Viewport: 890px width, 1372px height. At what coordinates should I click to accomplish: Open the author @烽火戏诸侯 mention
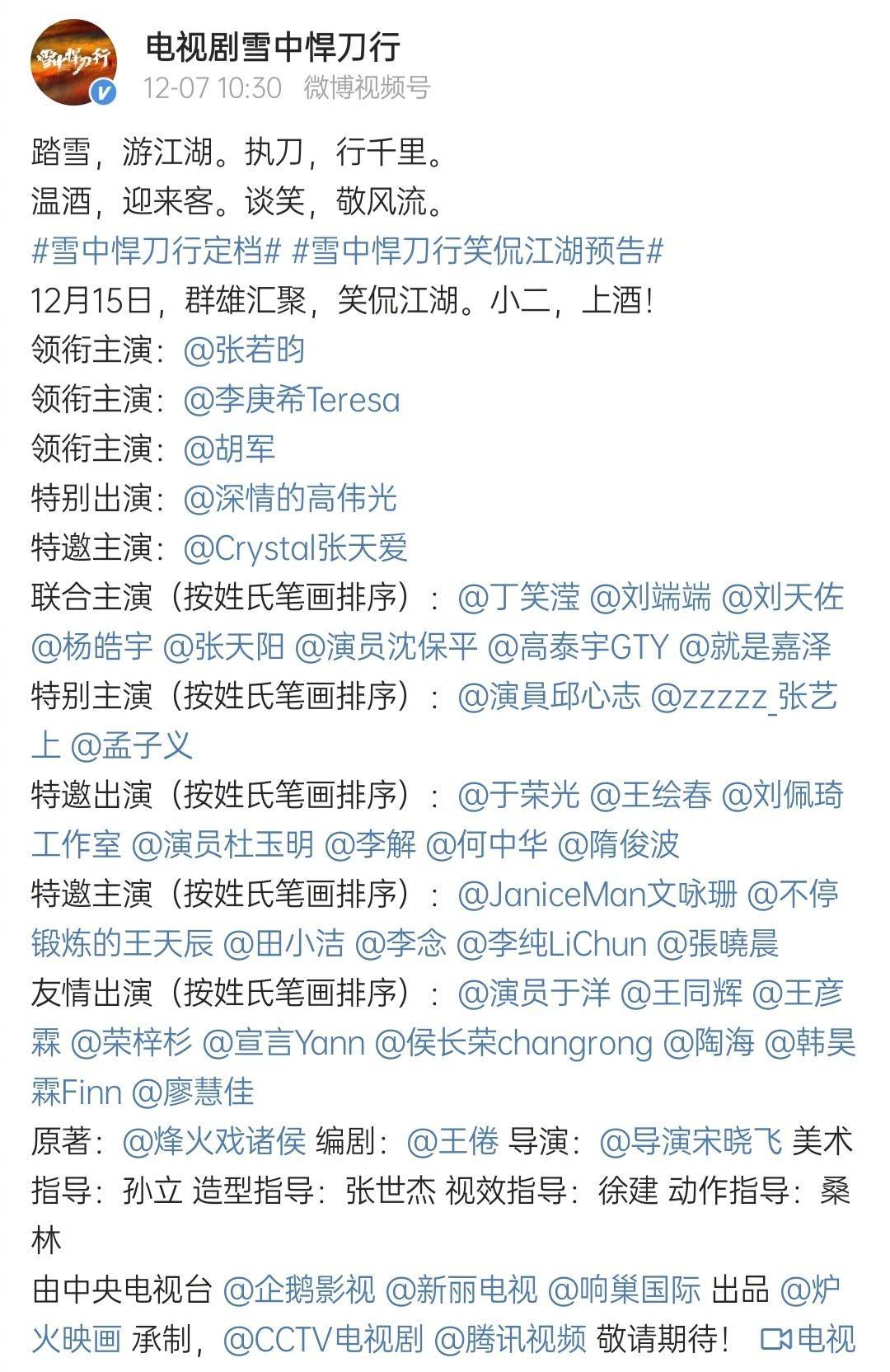(x=214, y=1142)
